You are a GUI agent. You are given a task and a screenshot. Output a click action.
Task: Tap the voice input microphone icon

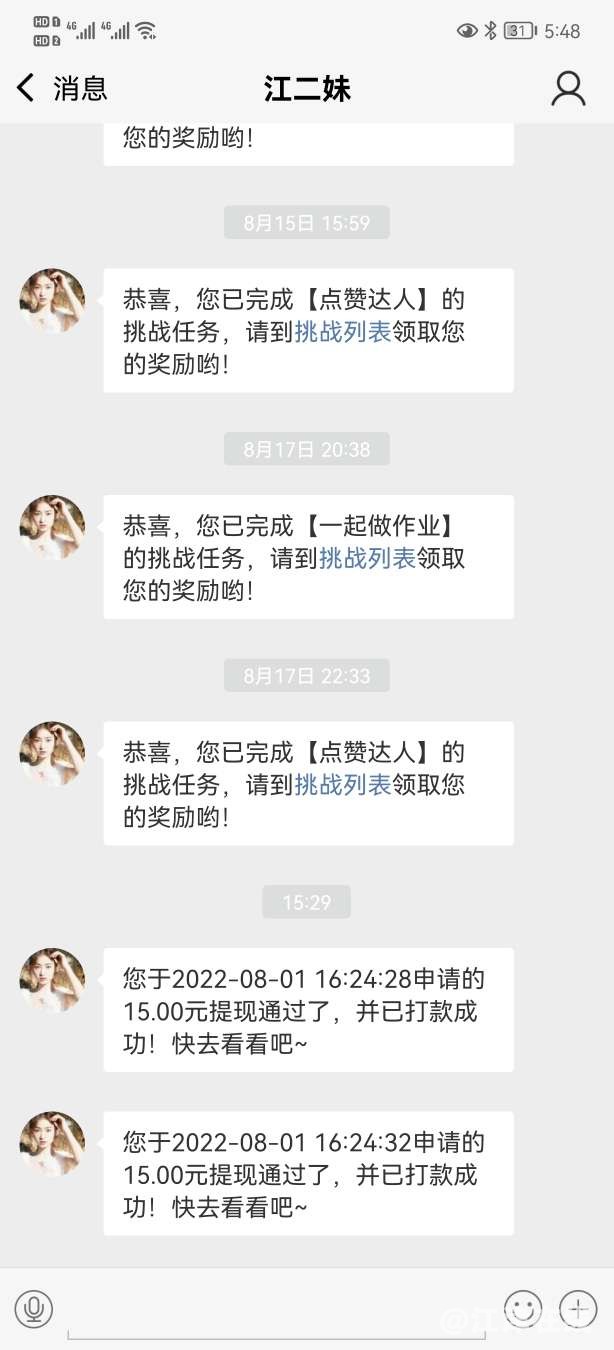33,1308
